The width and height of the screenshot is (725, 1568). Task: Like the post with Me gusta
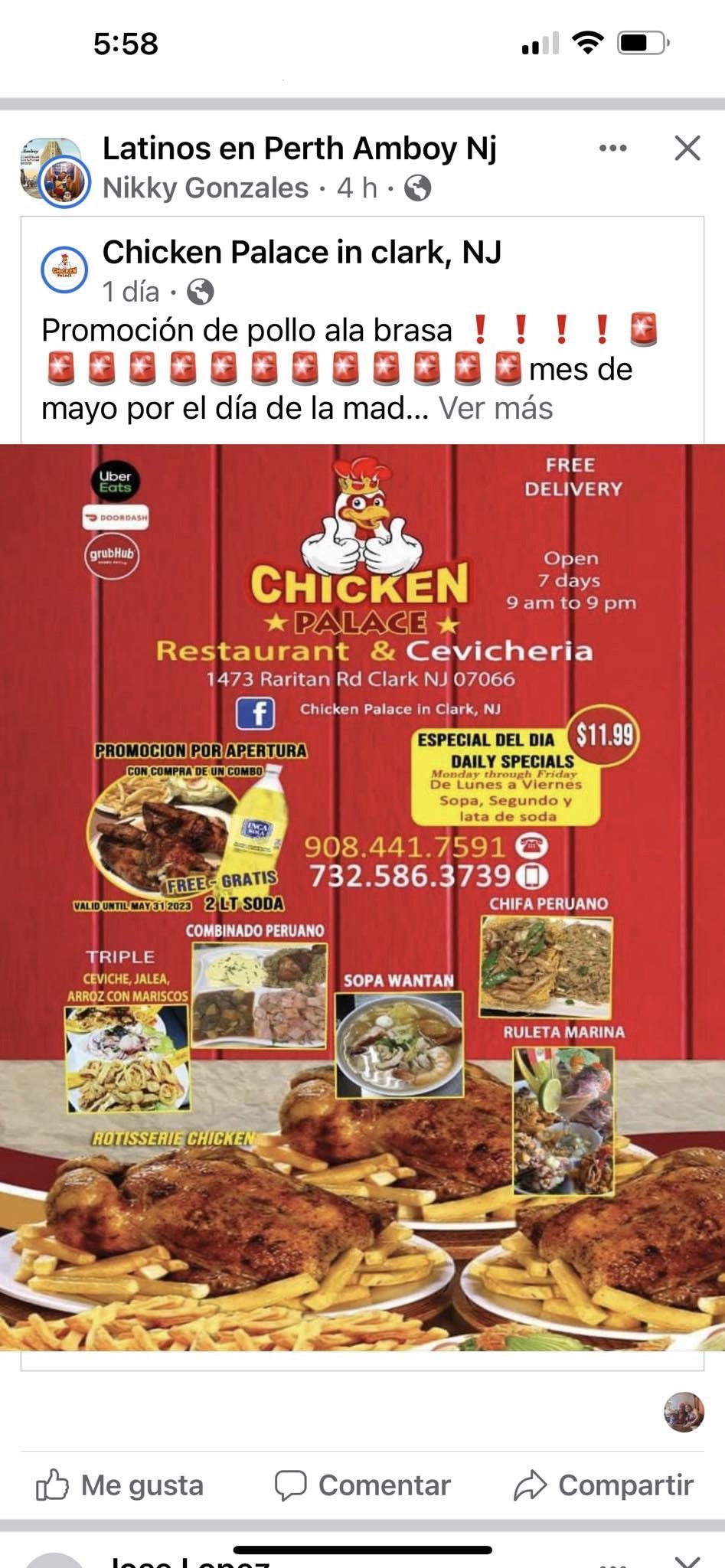coord(120,1485)
